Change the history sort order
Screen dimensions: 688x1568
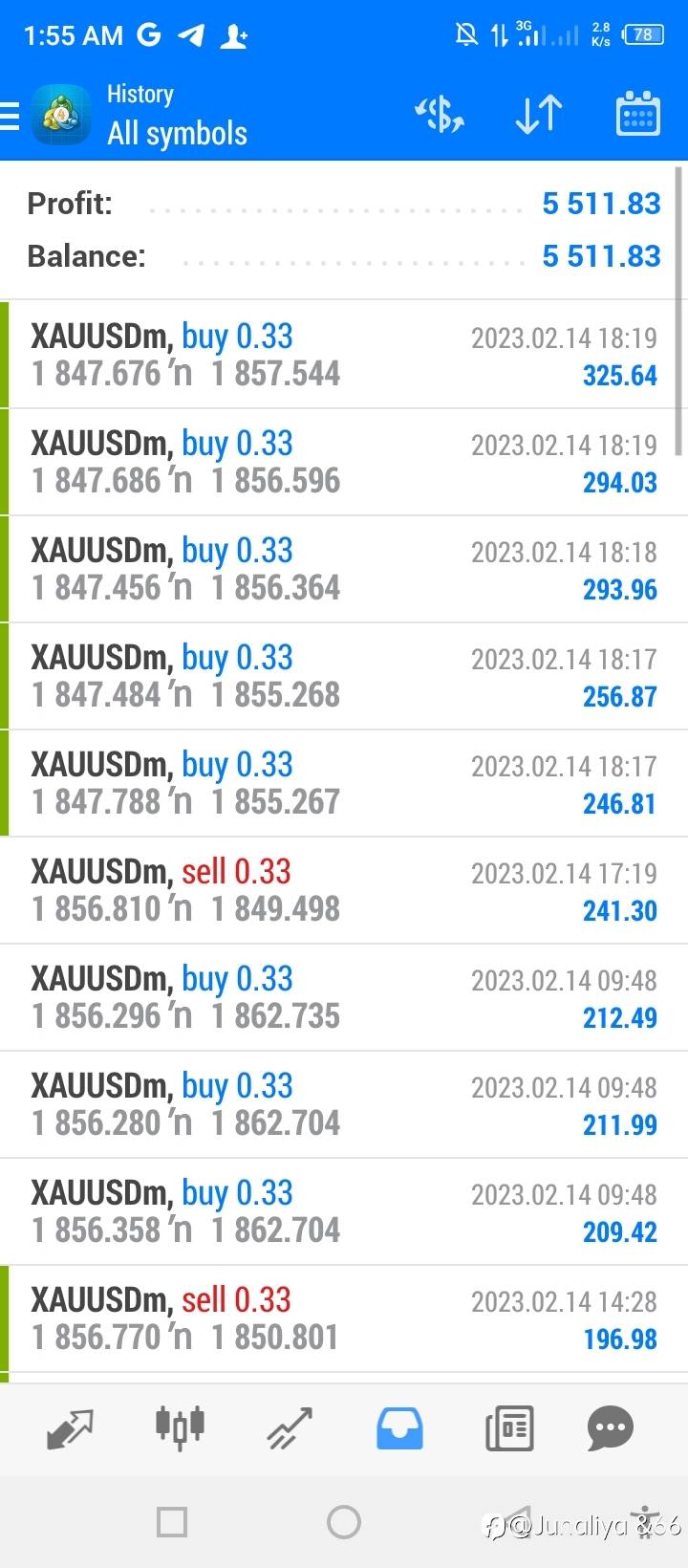click(539, 116)
